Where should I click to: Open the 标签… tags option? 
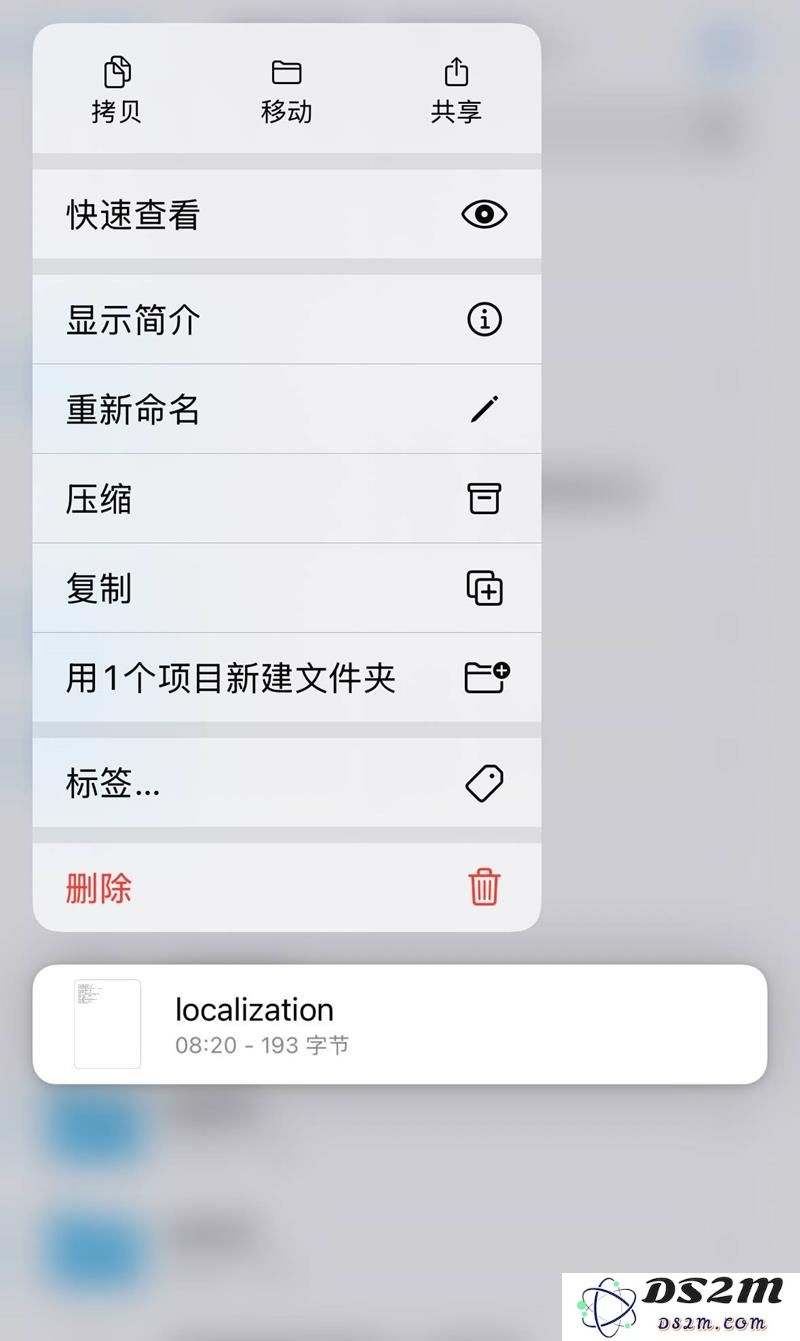[287, 783]
